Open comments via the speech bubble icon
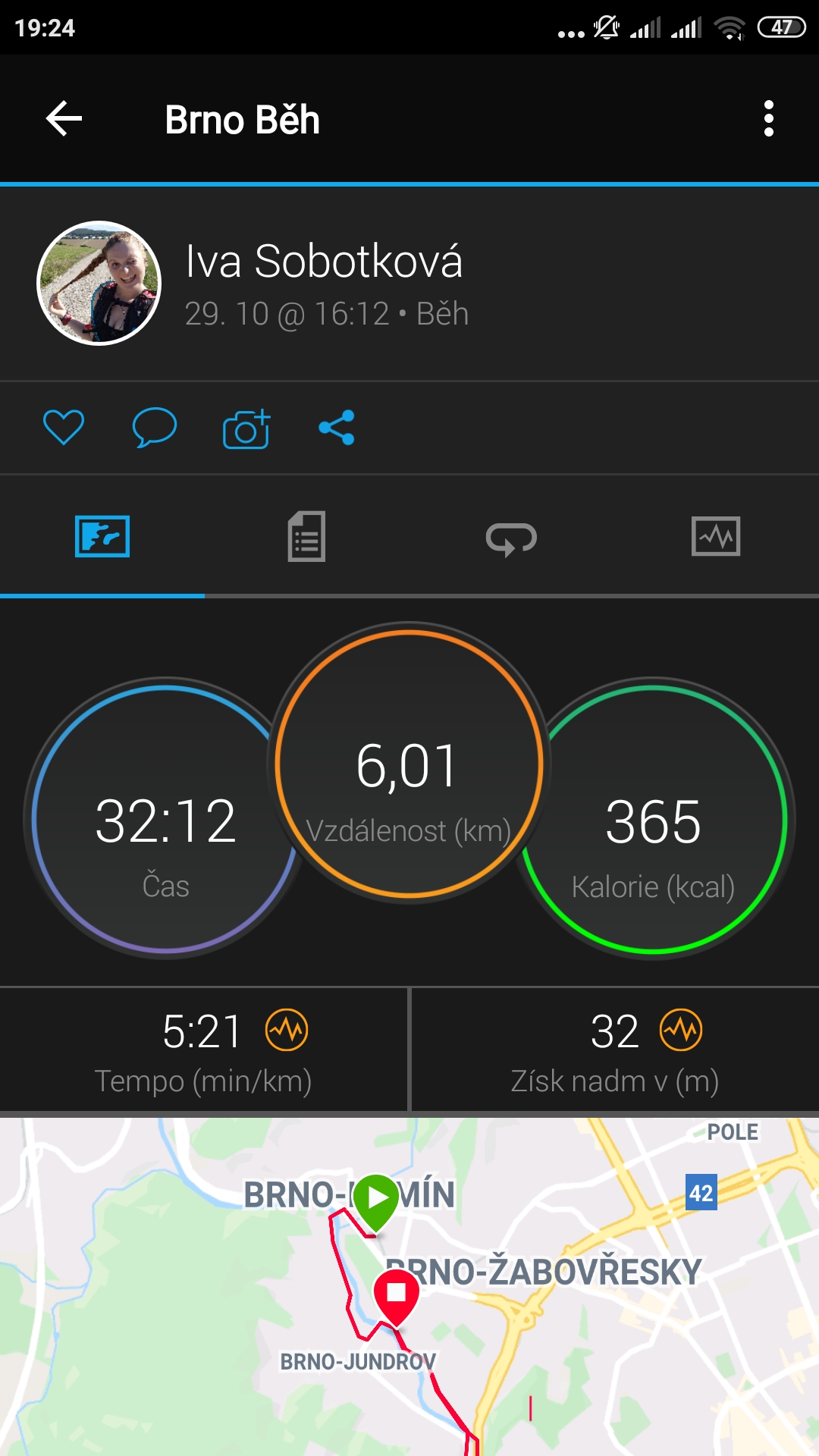Image resolution: width=819 pixels, height=1456 pixels. pos(155,427)
